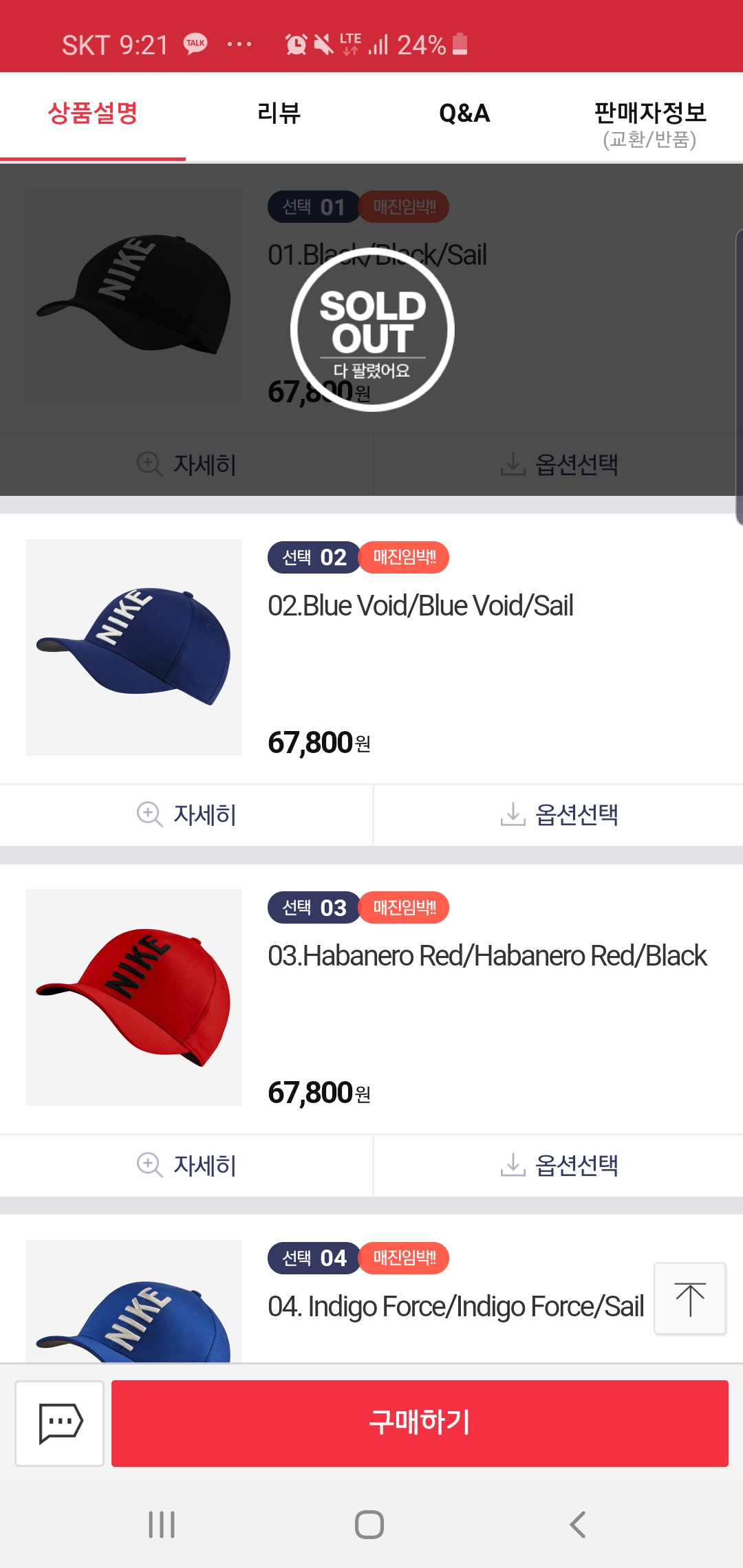Image resolution: width=743 pixels, height=1568 pixels.
Task: Open the Q&A tab
Action: [464, 113]
